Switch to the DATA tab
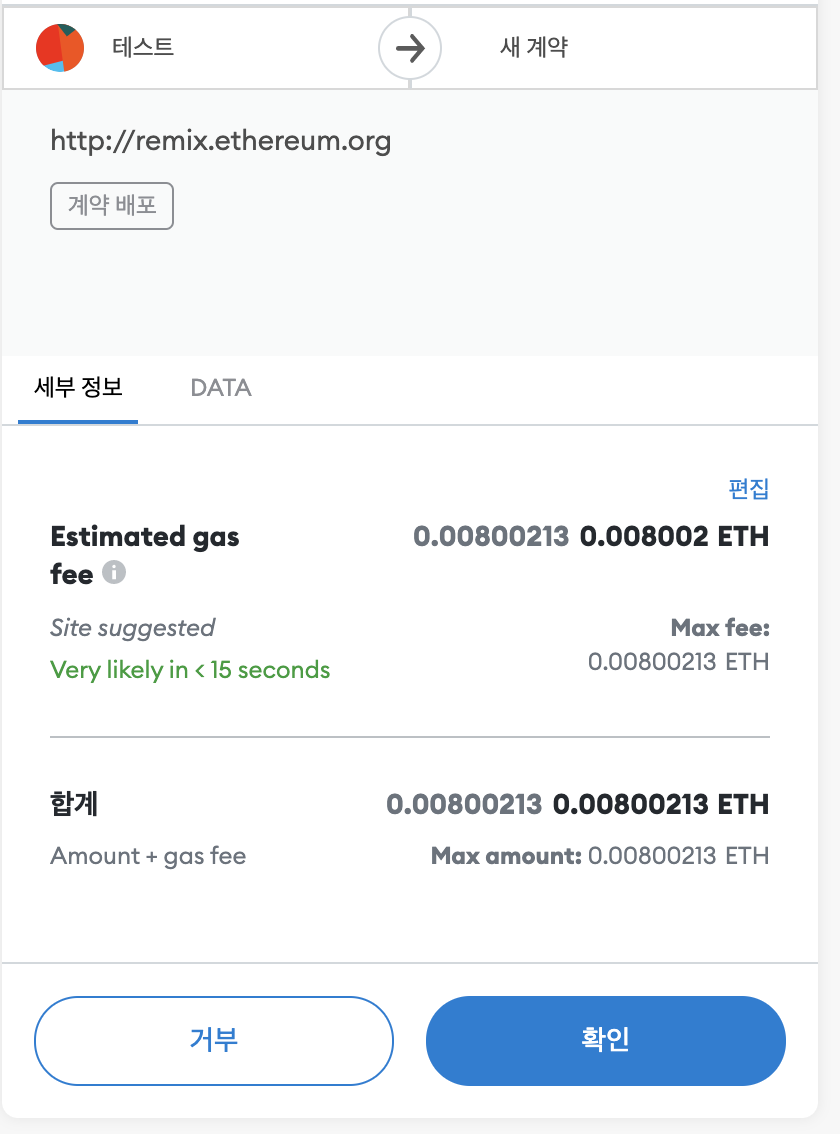840x1134 pixels. pos(221,388)
